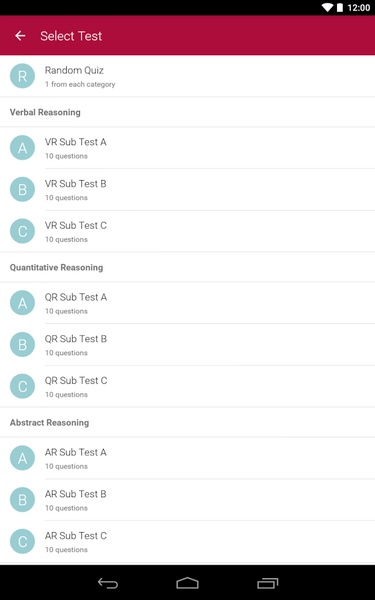The width and height of the screenshot is (375, 600).
Task: Begin AR Sub Test C
Action: (188, 541)
